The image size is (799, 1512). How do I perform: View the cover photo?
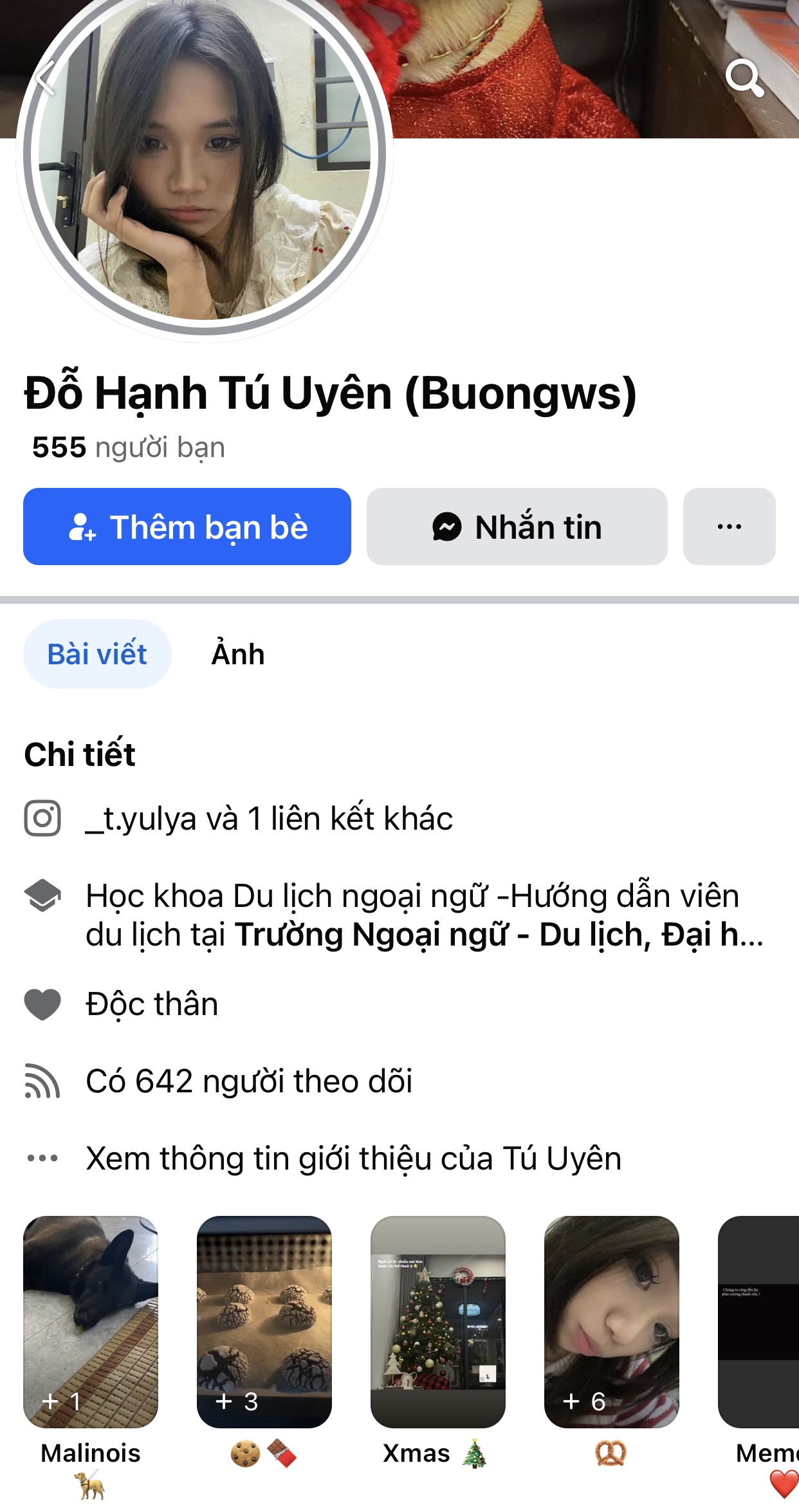click(579, 64)
